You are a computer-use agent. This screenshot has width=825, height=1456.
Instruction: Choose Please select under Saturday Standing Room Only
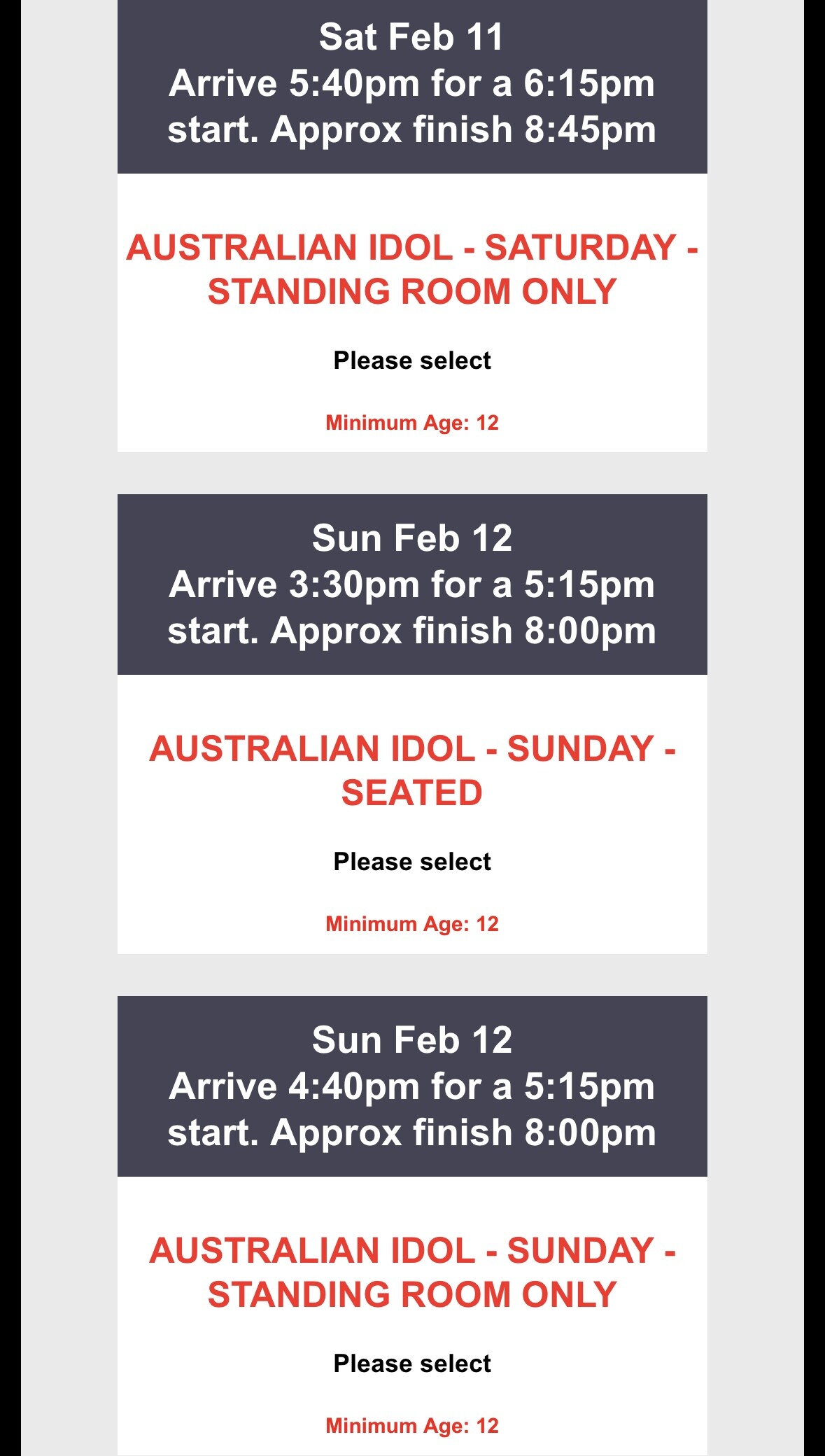click(x=412, y=360)
